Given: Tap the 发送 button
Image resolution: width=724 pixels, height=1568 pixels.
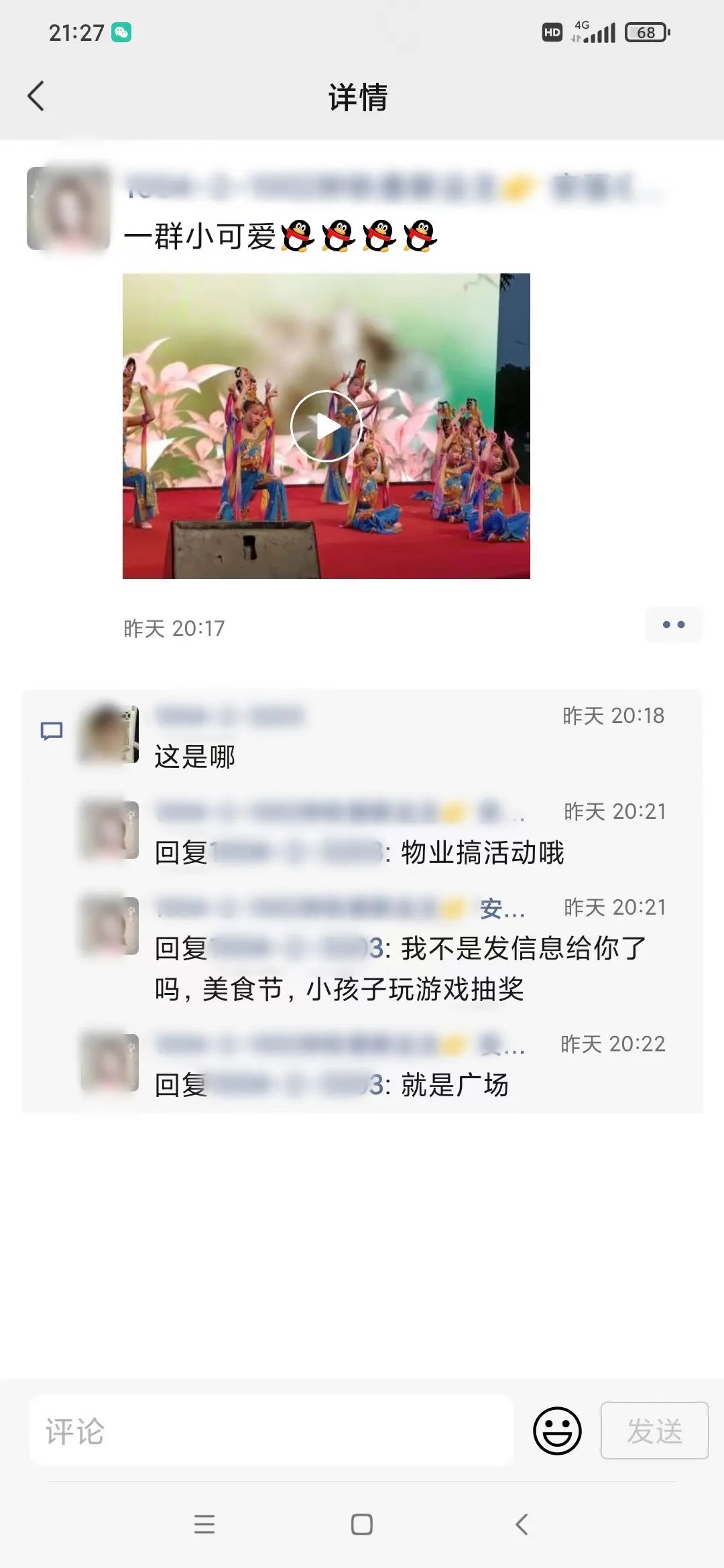Looking at the screenshot, I should point(654,1431).
